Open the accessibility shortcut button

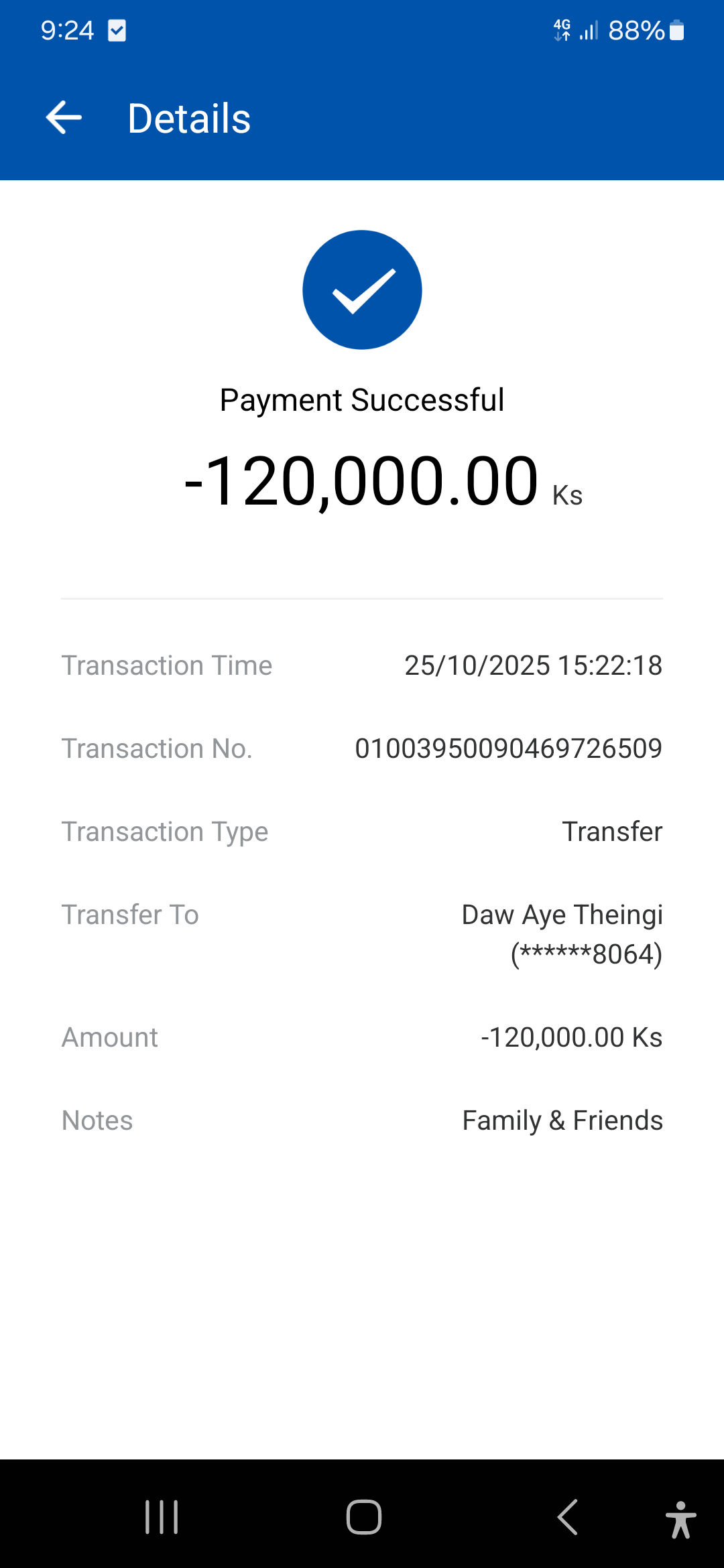(680, 1518)
